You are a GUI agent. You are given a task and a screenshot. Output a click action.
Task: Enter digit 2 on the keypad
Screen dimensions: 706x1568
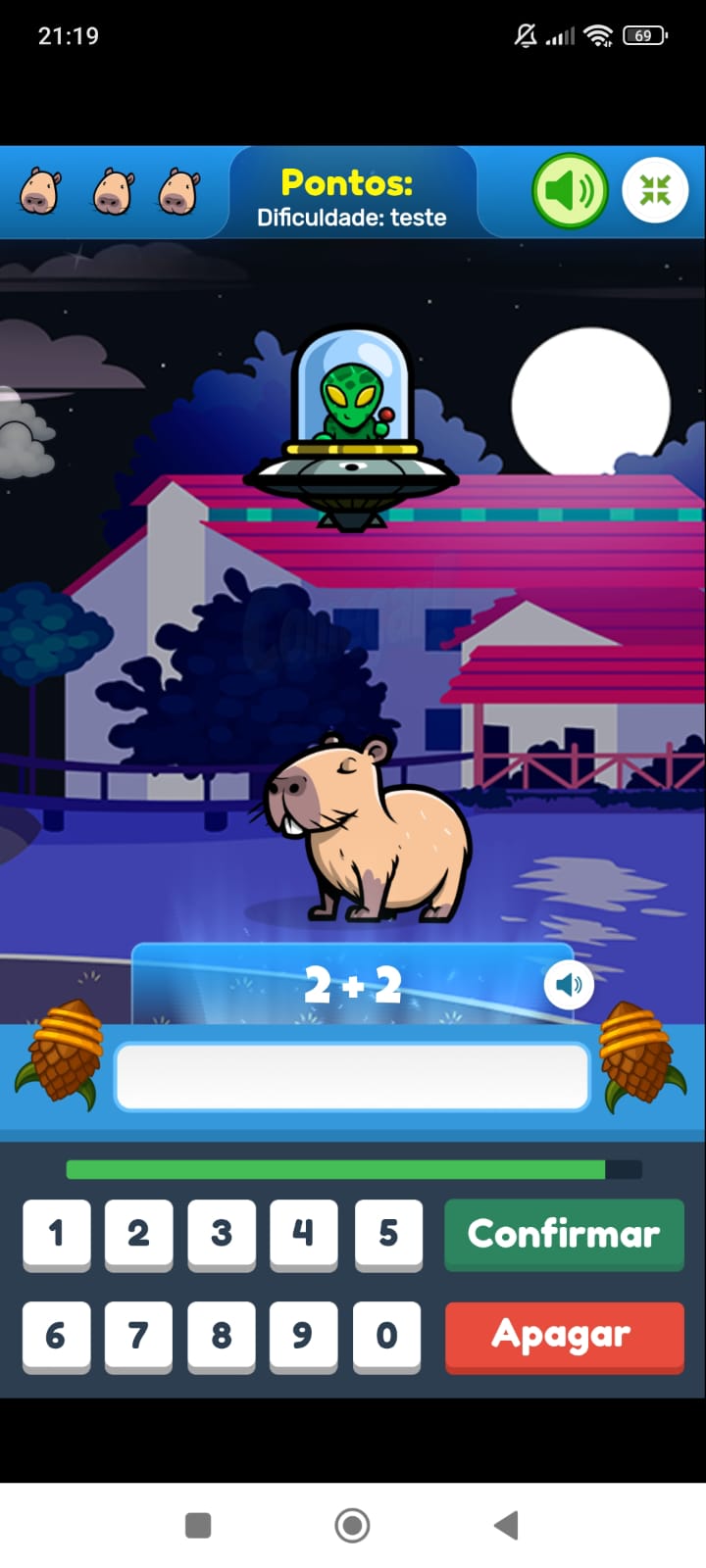point(139,1233)
